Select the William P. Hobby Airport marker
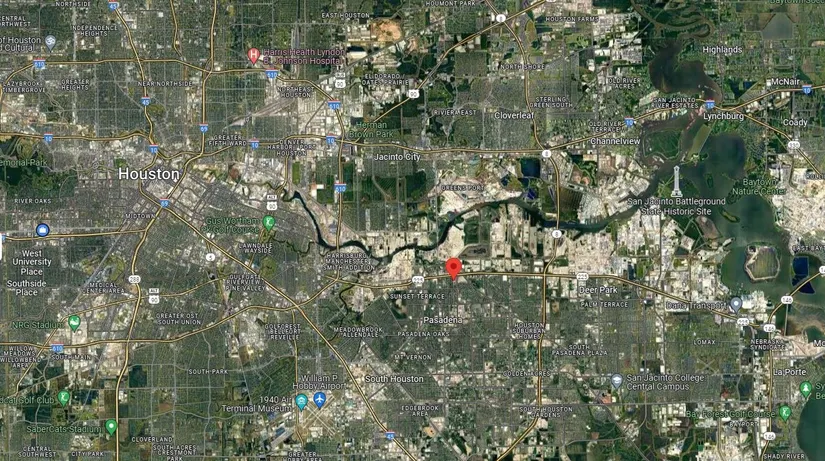The width and height of the screenshot is (825, 461). [x=320, y=400]
